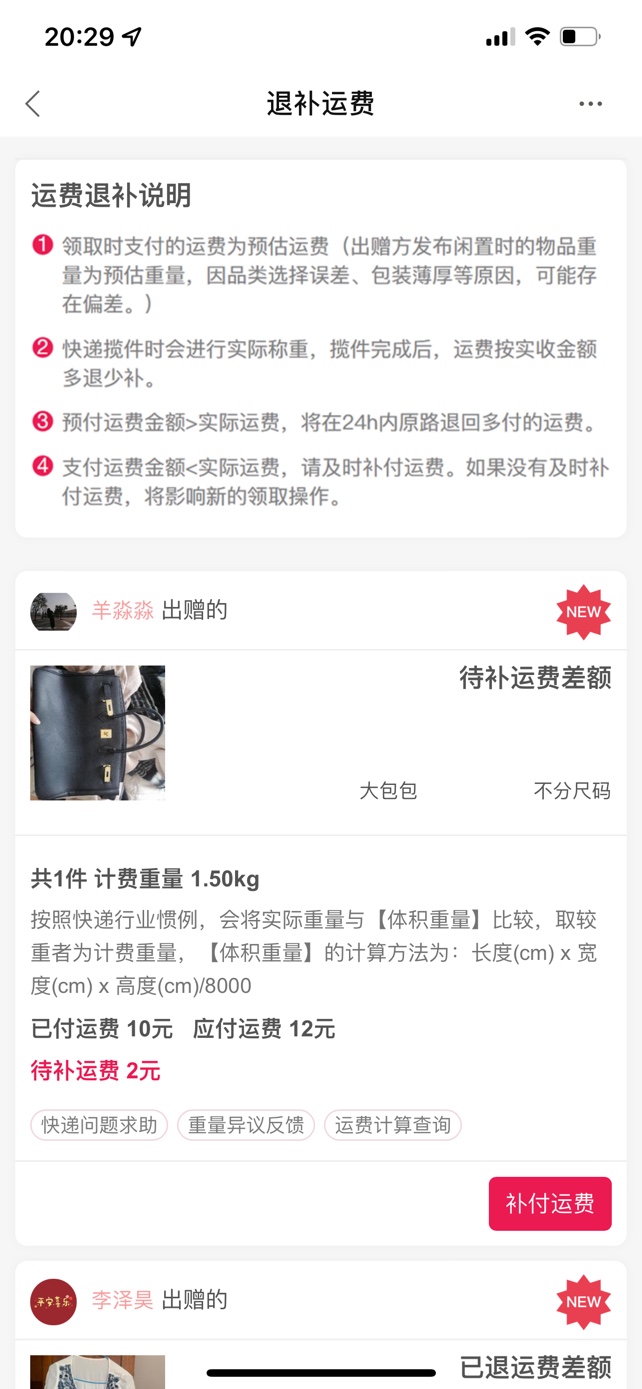
Task: Go back from the 退补运费 page
Action: pos(33,104)
